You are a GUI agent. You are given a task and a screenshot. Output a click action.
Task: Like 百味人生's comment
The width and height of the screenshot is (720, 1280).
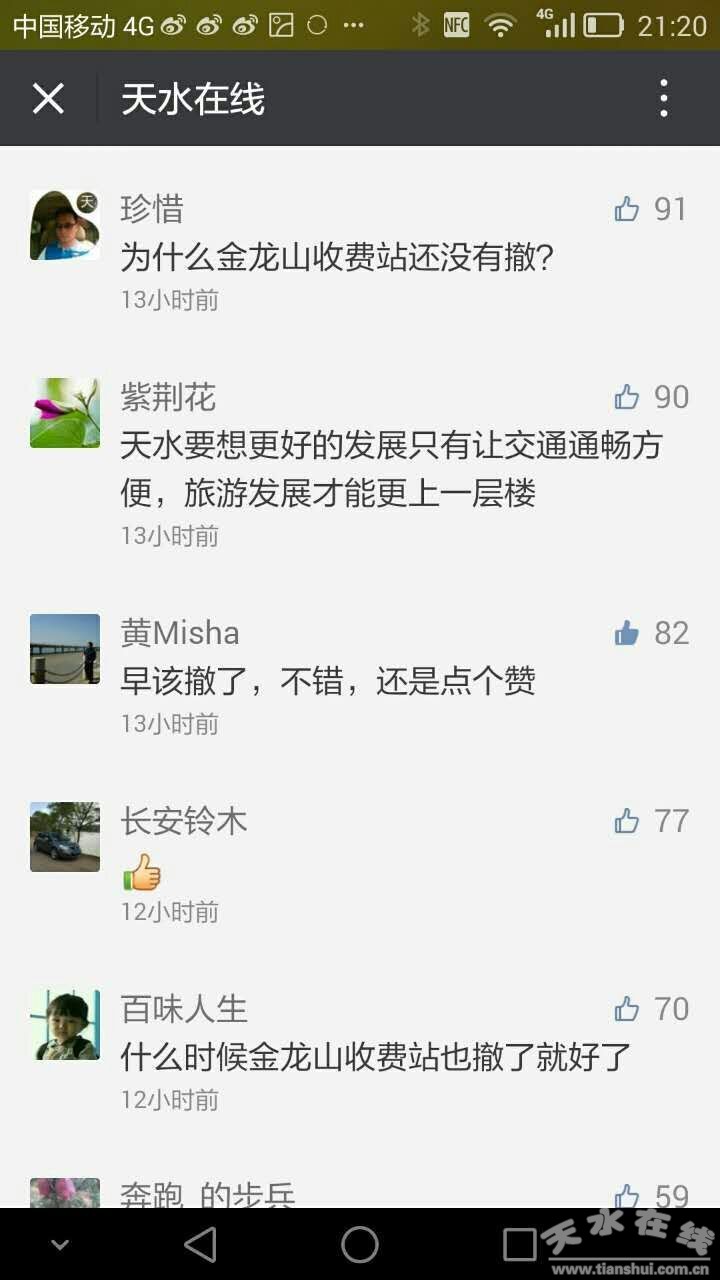628,1009
